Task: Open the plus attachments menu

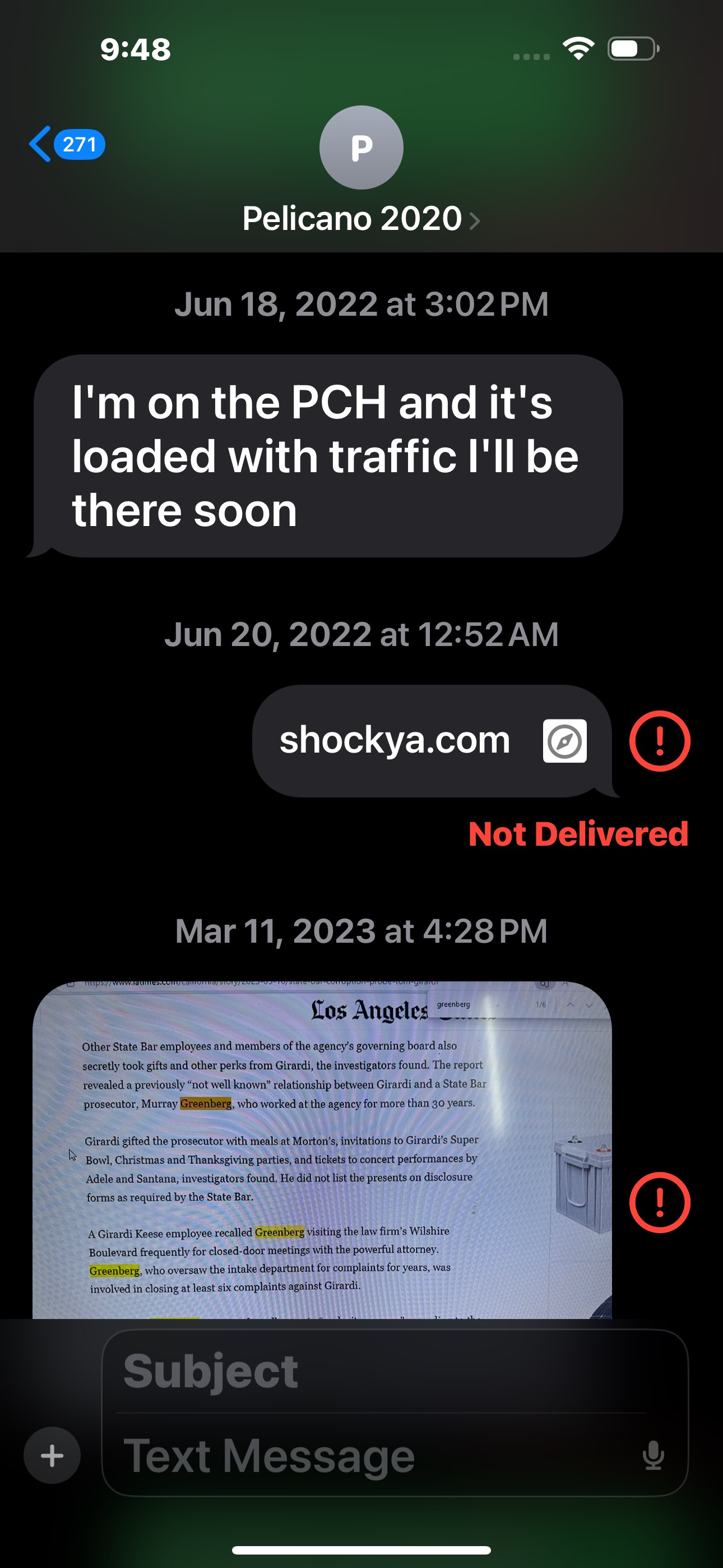Action: tap(52, 1455)
